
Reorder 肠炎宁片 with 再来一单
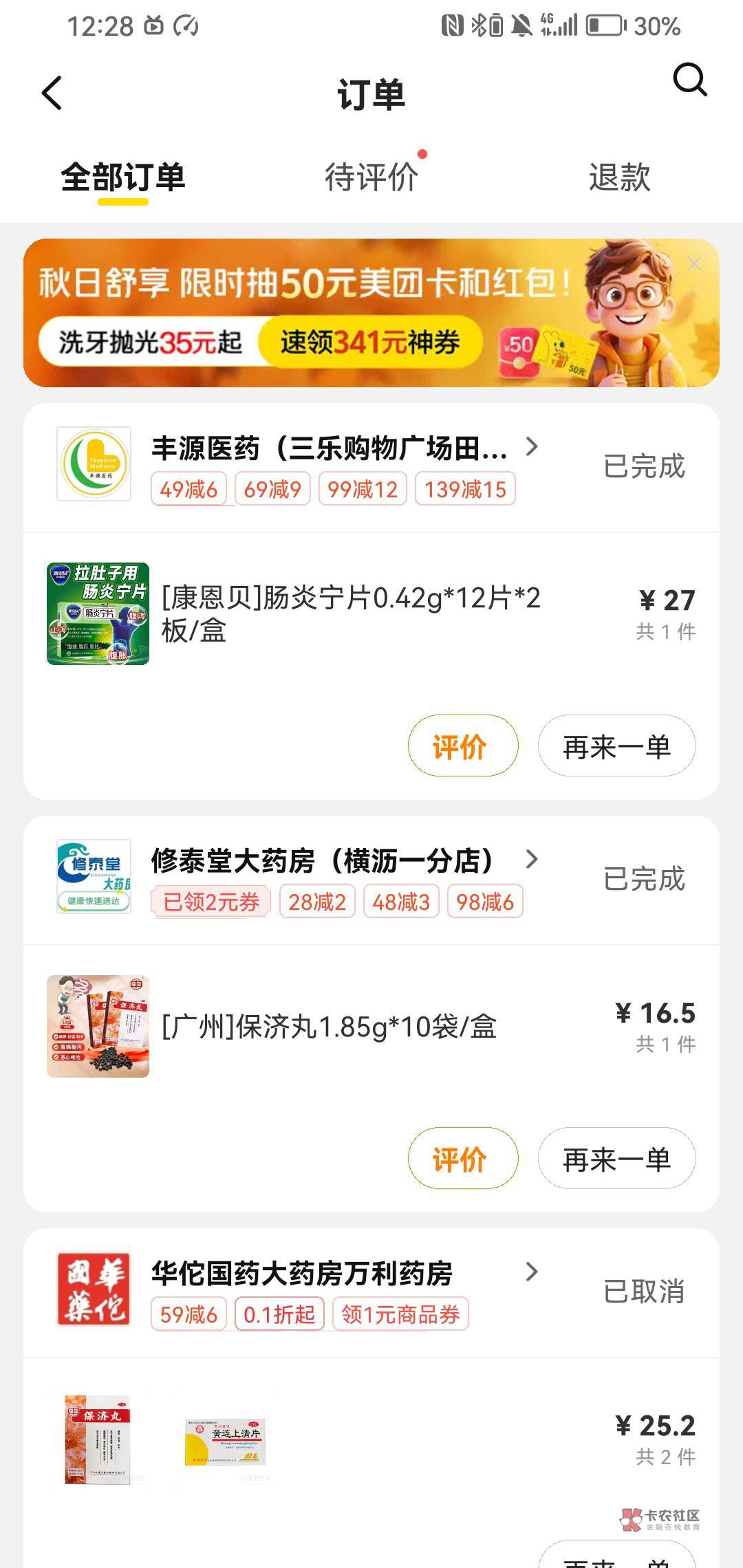(x=616, y=746)
